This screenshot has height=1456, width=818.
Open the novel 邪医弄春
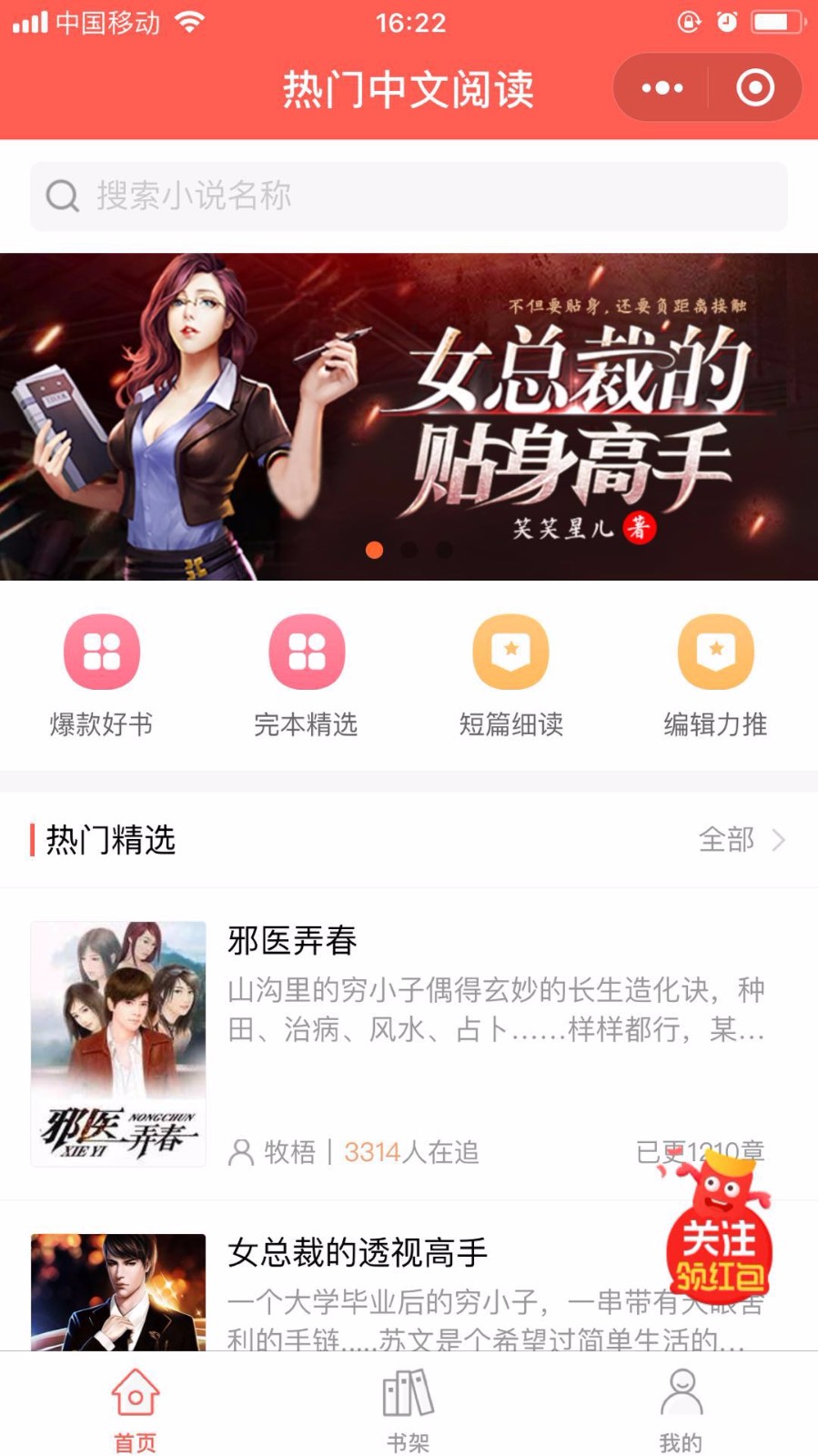point(291,941)
